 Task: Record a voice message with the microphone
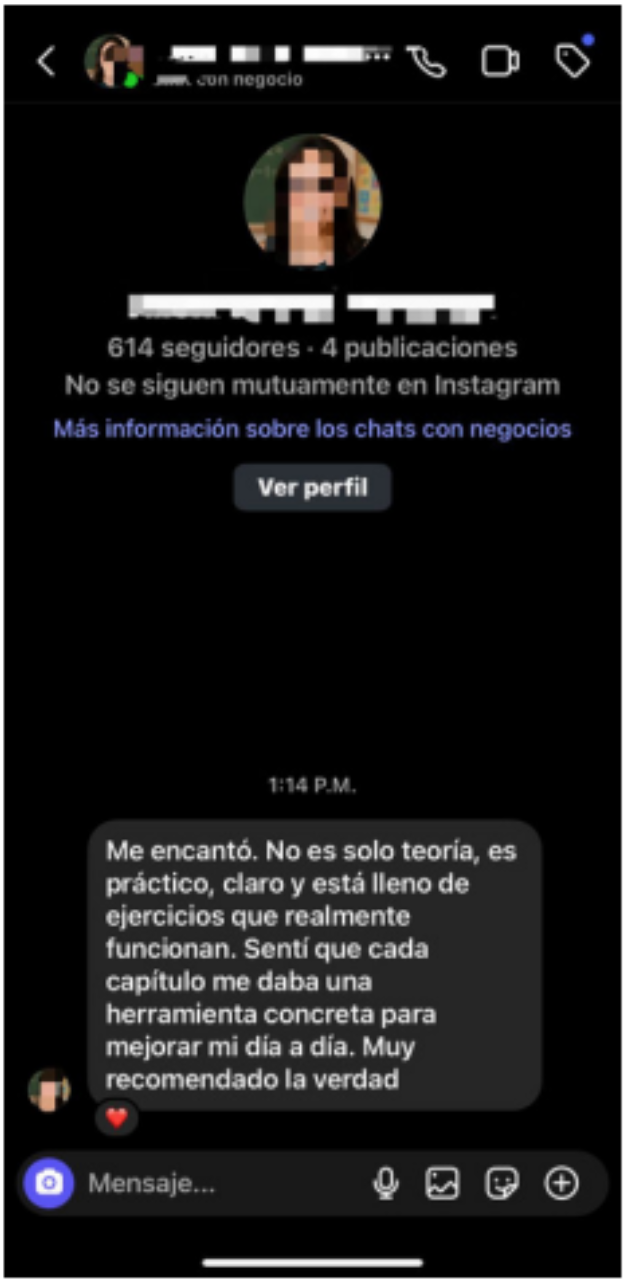tap(385, 1184)
